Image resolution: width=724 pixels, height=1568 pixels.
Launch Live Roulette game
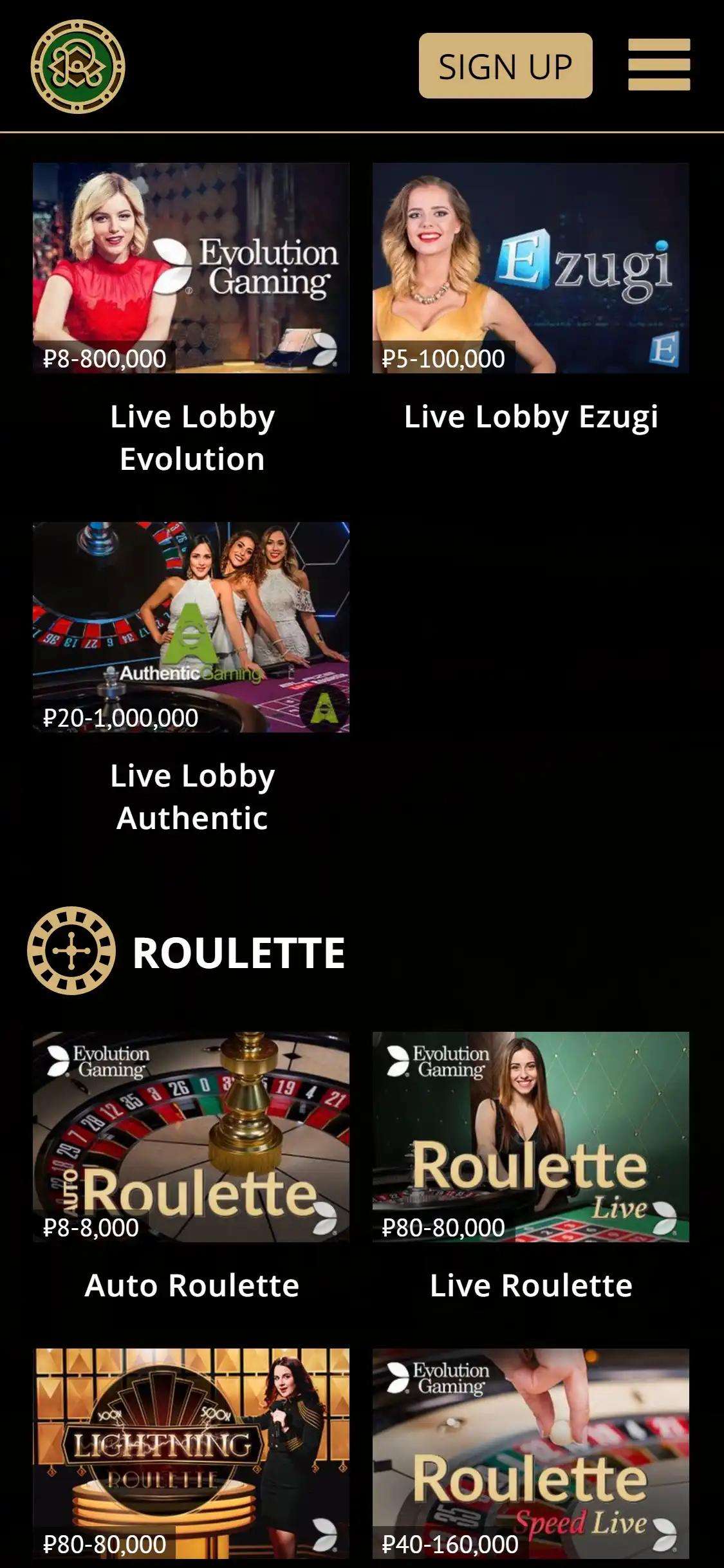tap(530, 1137)
